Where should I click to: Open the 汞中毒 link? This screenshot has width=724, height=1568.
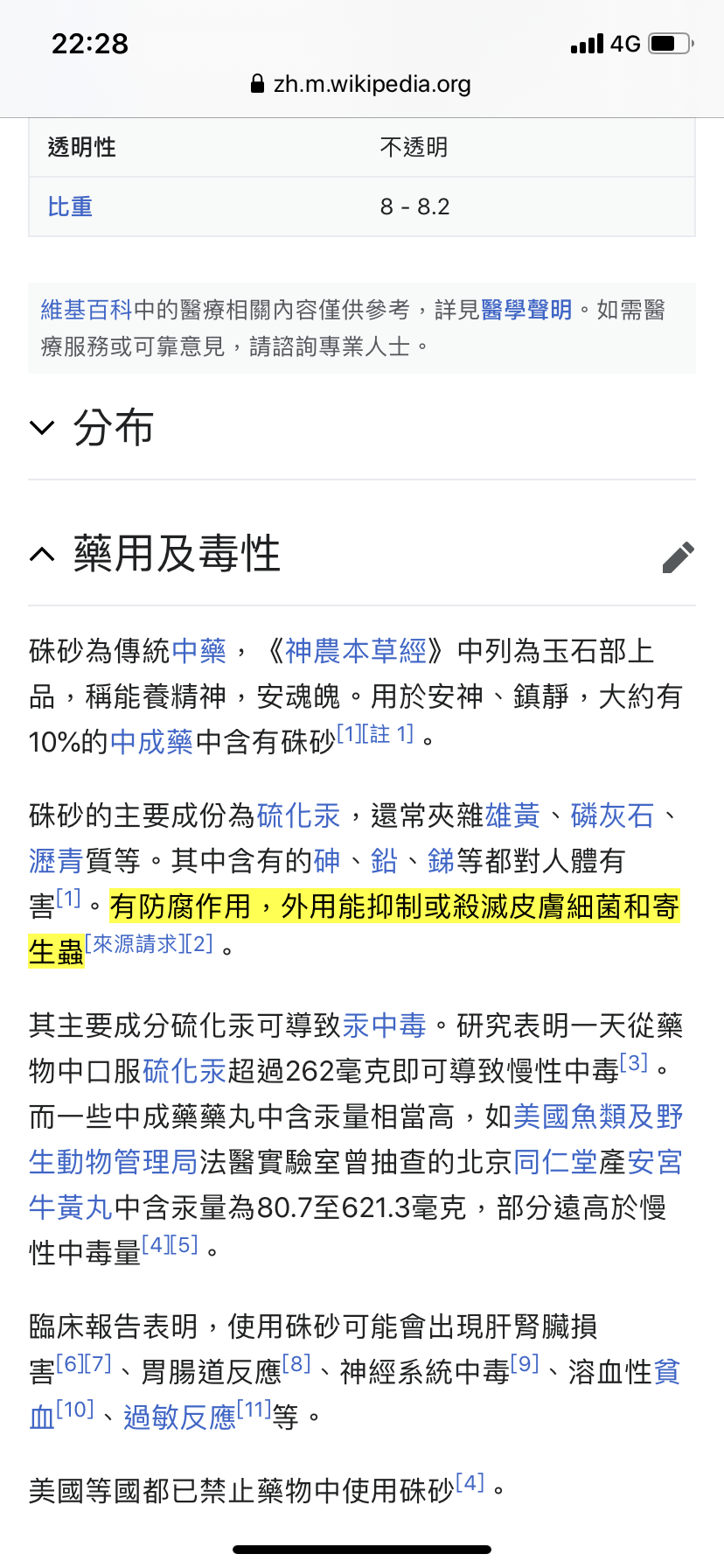click(x=384, y=1025)
